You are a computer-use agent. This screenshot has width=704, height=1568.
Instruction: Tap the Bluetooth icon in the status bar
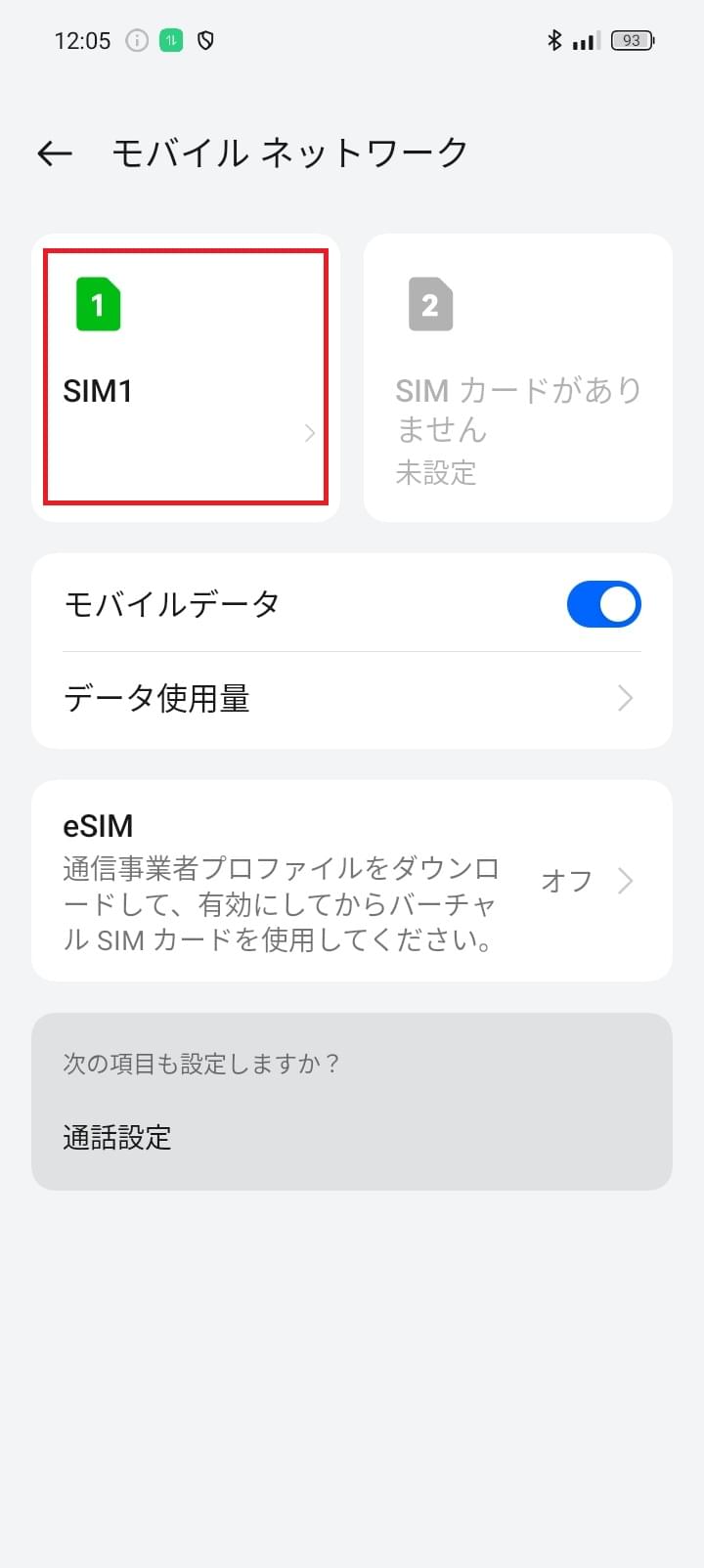point(553,40)
